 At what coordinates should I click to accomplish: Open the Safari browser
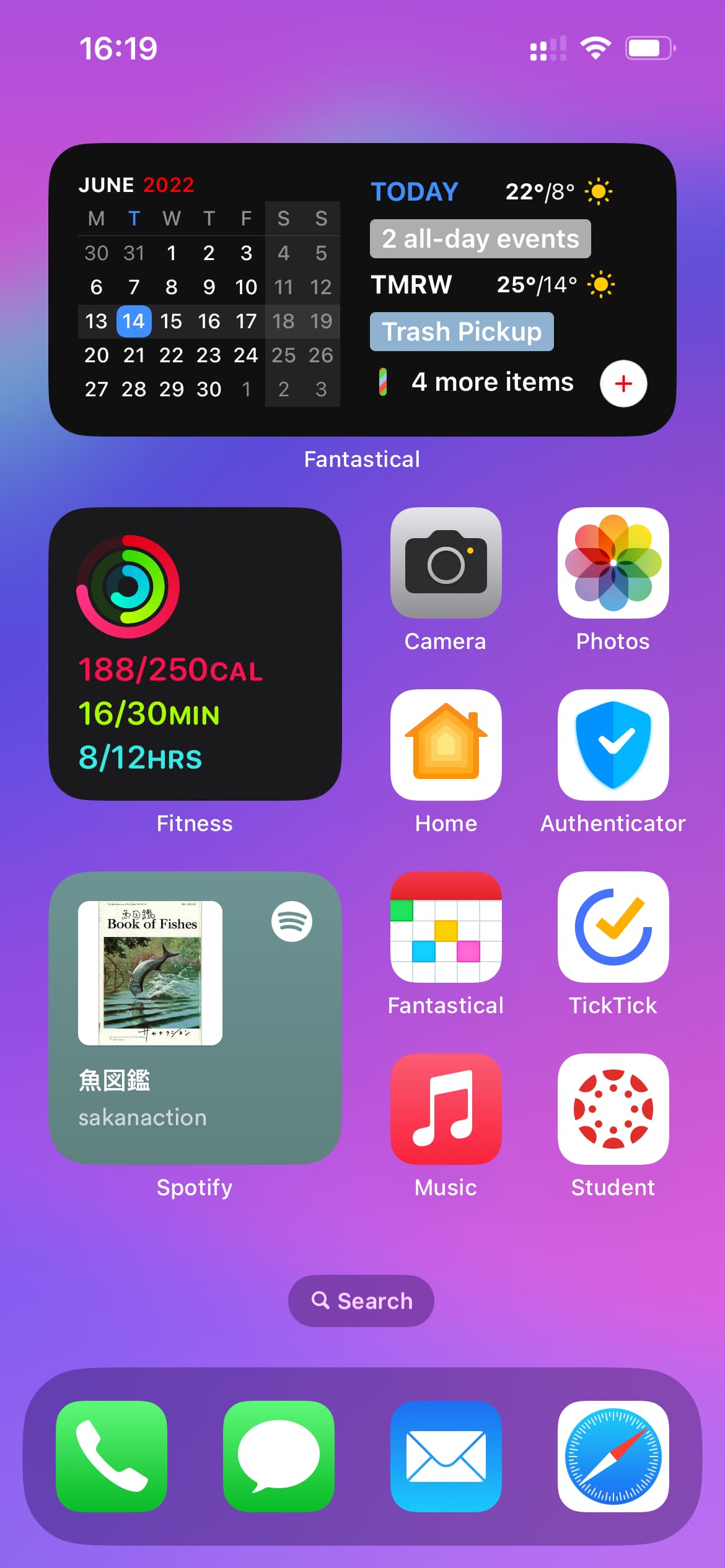tap(613, 1456)
